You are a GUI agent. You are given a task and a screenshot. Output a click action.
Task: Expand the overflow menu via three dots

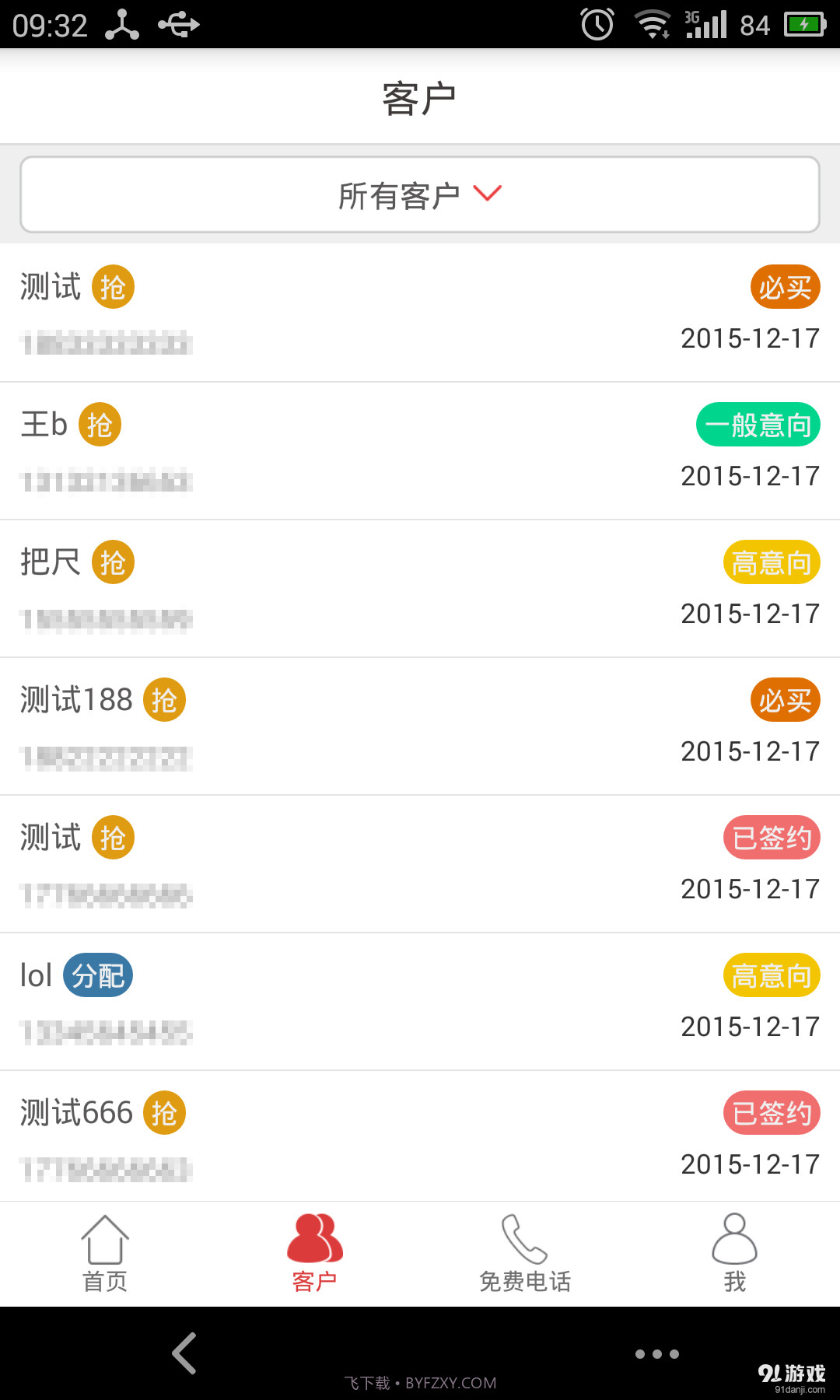(x=657, y=1353)
